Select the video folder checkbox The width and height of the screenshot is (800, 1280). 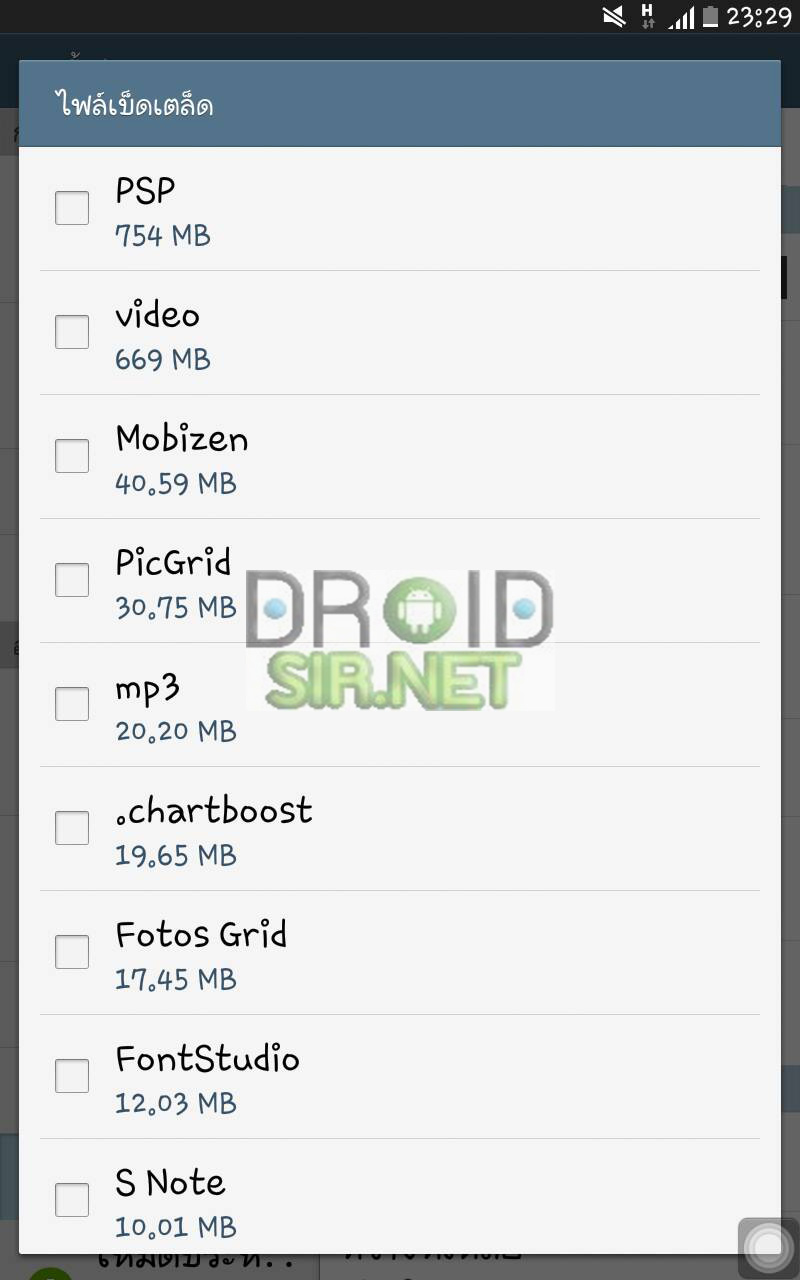click(72, 332)
